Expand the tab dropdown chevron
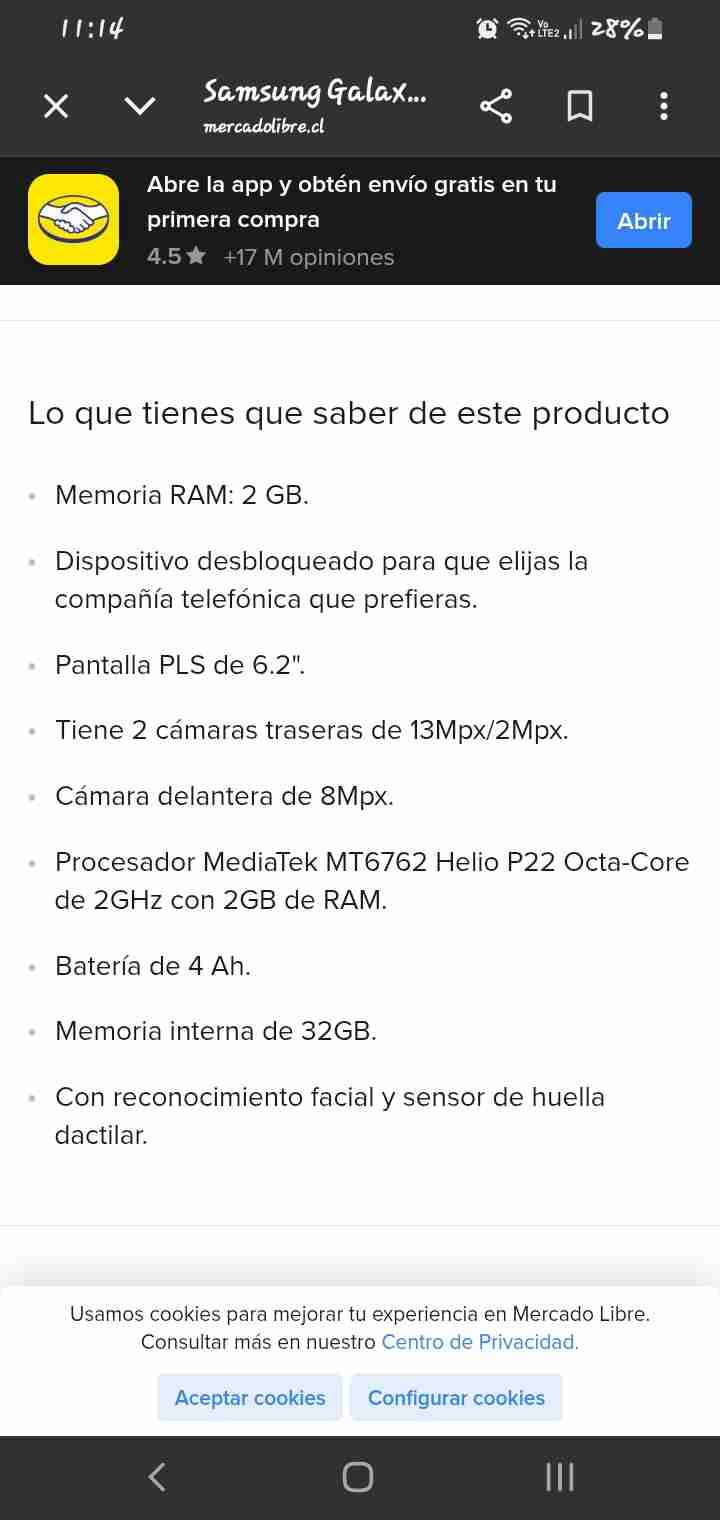720x1520 pixels. click(x=139, y=106)
